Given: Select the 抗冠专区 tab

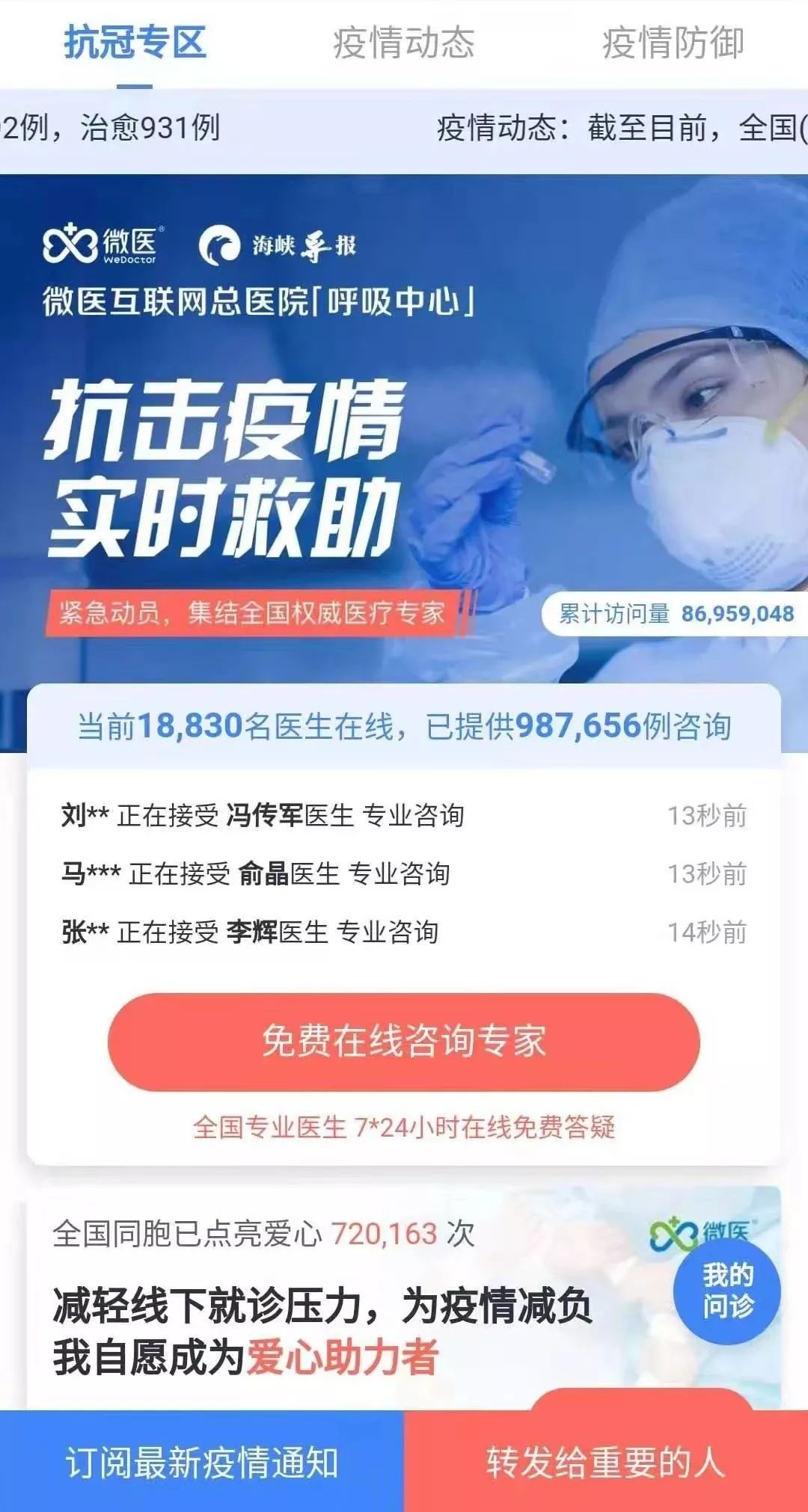Looking at the screenshot, I should click(135, 43).
